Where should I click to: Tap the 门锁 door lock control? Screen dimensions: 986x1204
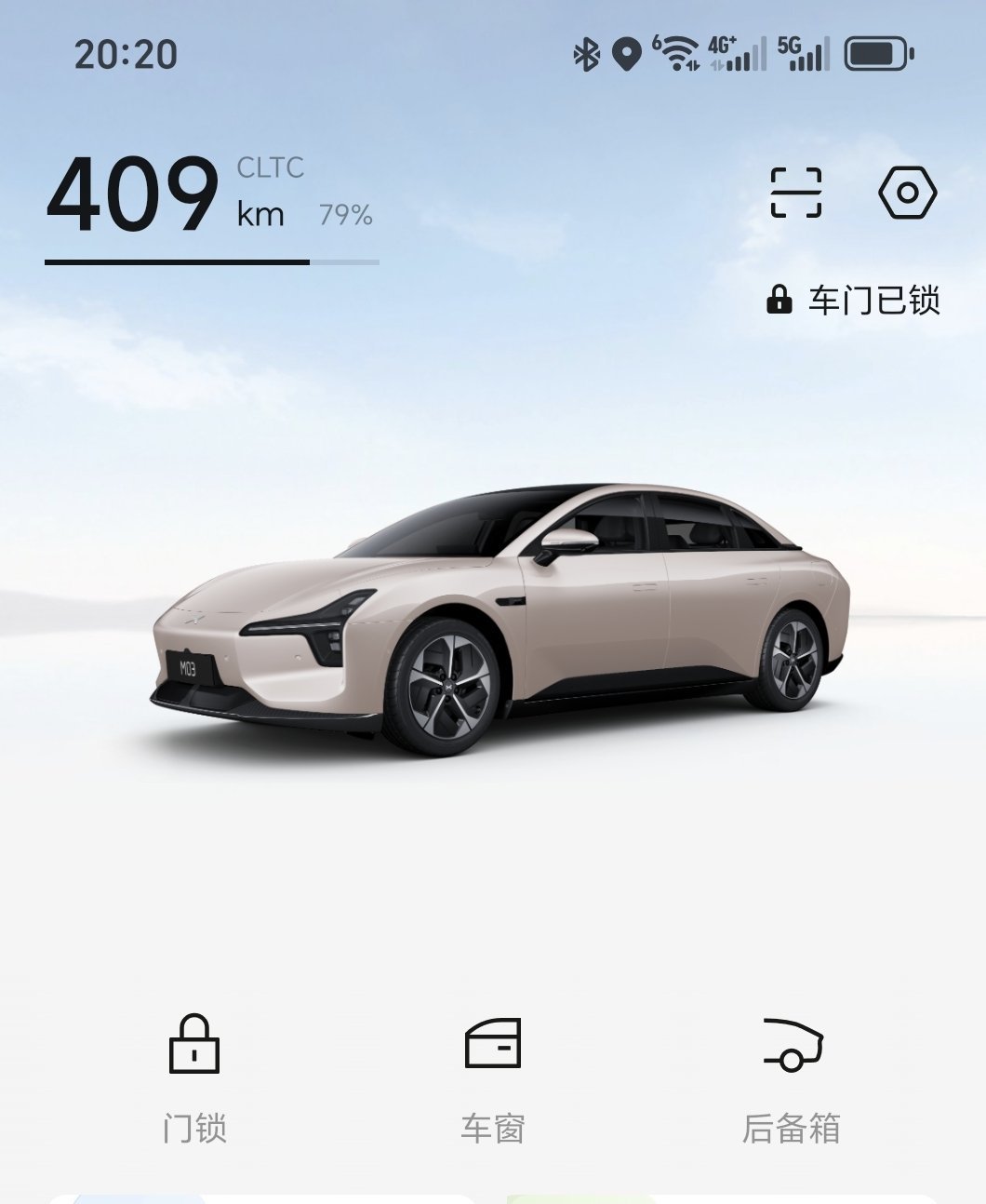pyautogui.click(x=194, y=1076)
